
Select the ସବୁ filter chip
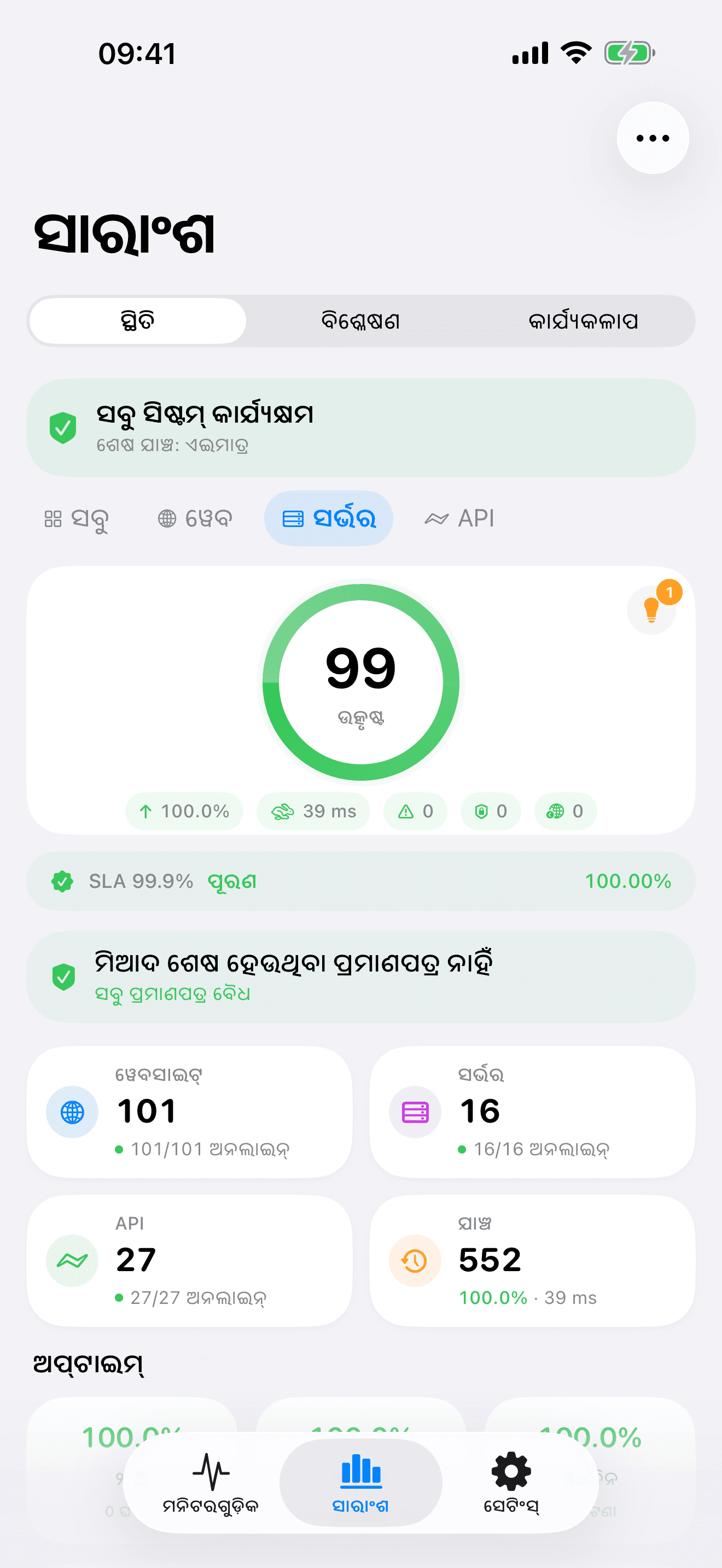77,518
